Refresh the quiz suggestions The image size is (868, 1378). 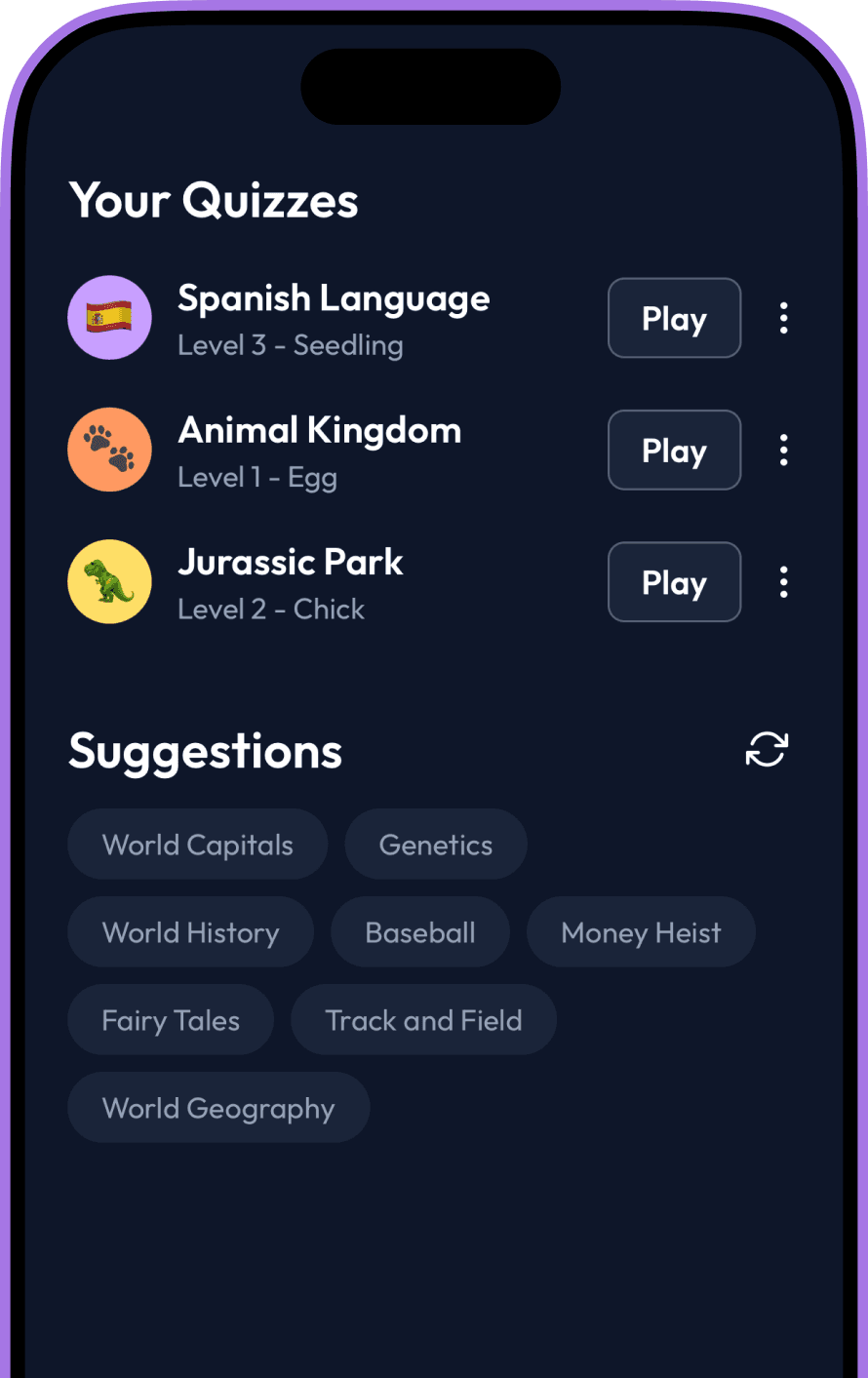(767, 750)
